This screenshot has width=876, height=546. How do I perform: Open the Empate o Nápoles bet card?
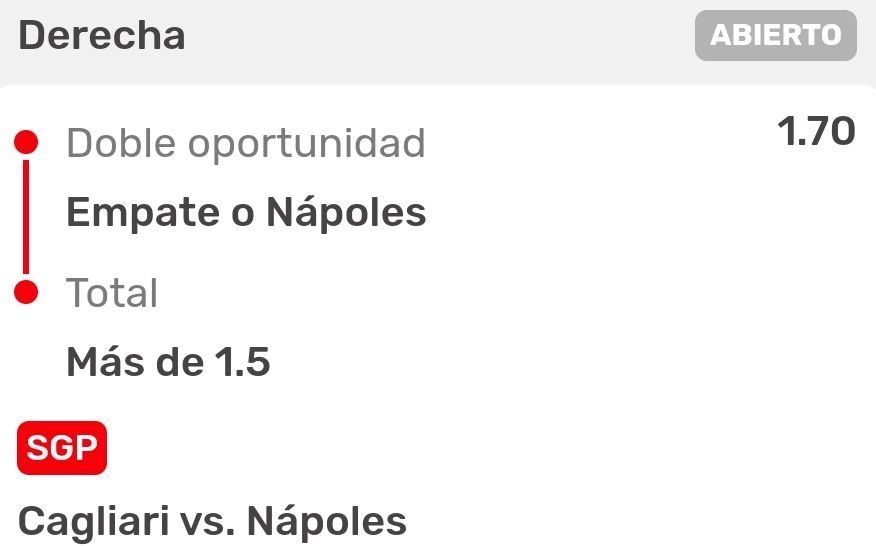click(x=246, y=212)
